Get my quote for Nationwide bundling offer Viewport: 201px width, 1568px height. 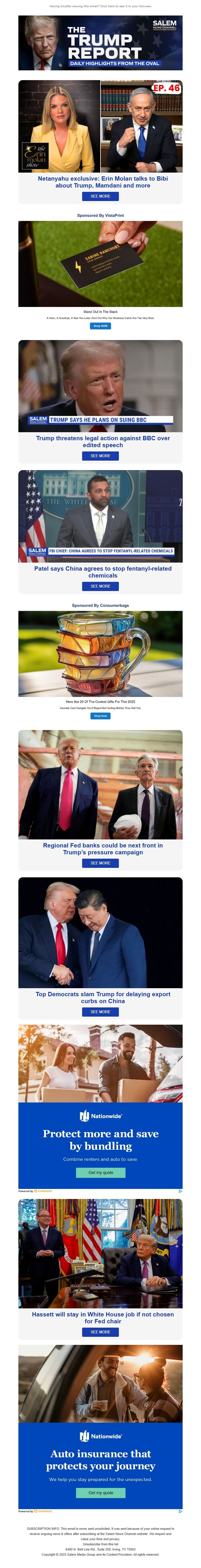[100, 1172]
